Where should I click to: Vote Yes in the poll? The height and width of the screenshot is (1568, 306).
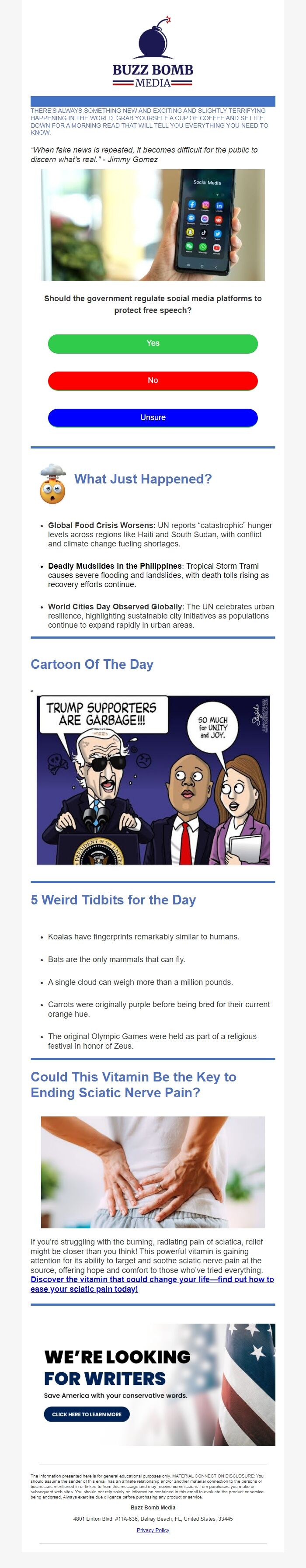(x=153, y=343)
